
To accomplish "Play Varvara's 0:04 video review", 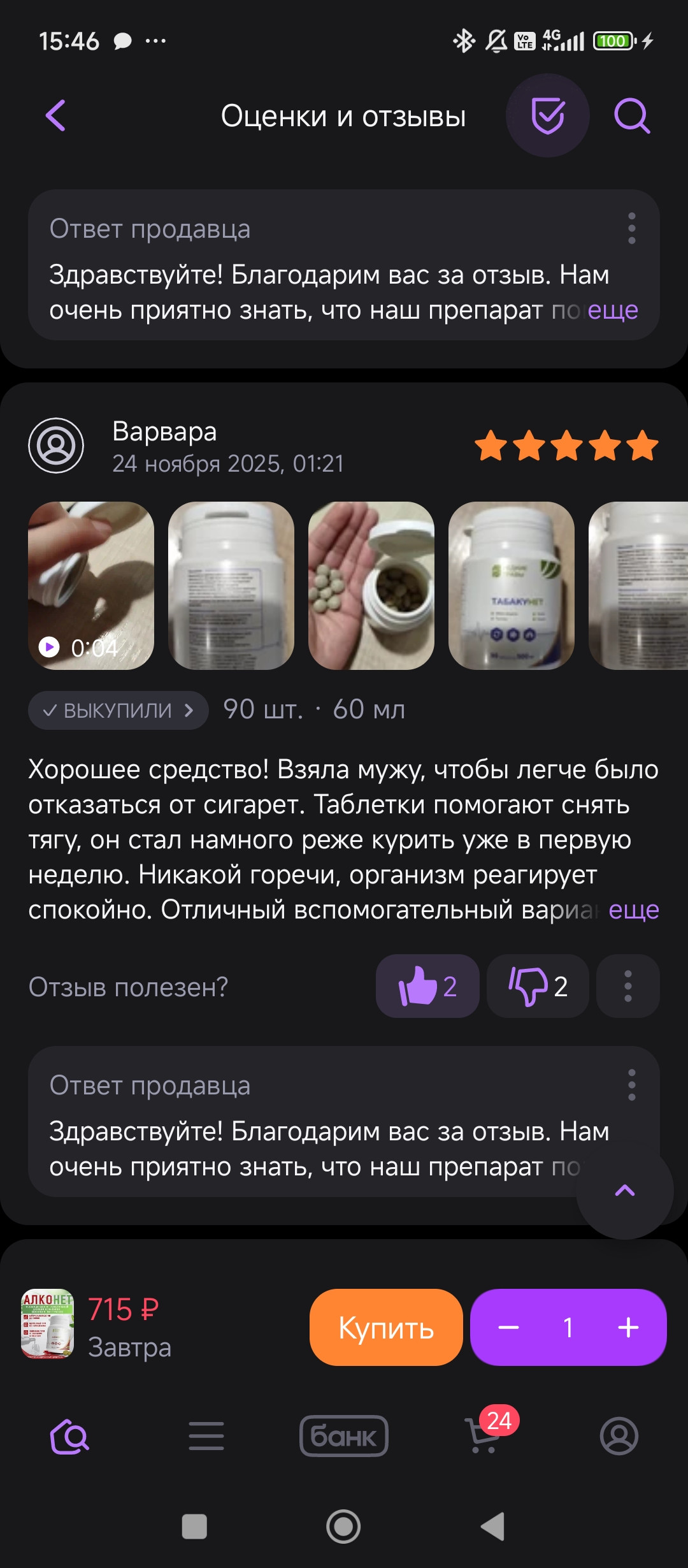I will click(91, 585).
